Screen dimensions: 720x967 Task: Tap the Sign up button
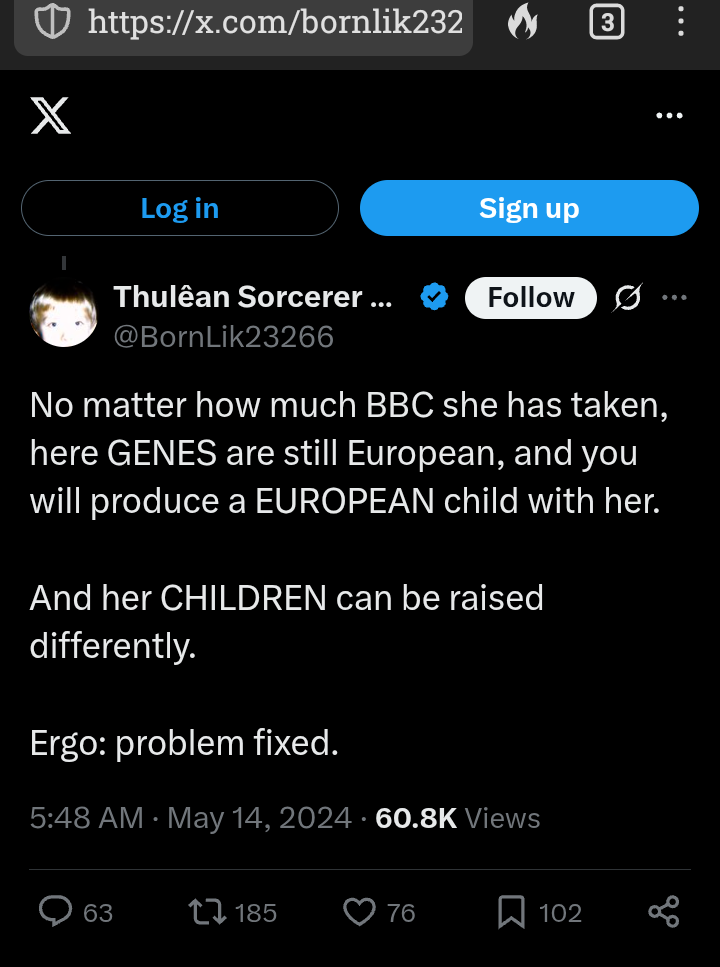[x=529, y=208]
